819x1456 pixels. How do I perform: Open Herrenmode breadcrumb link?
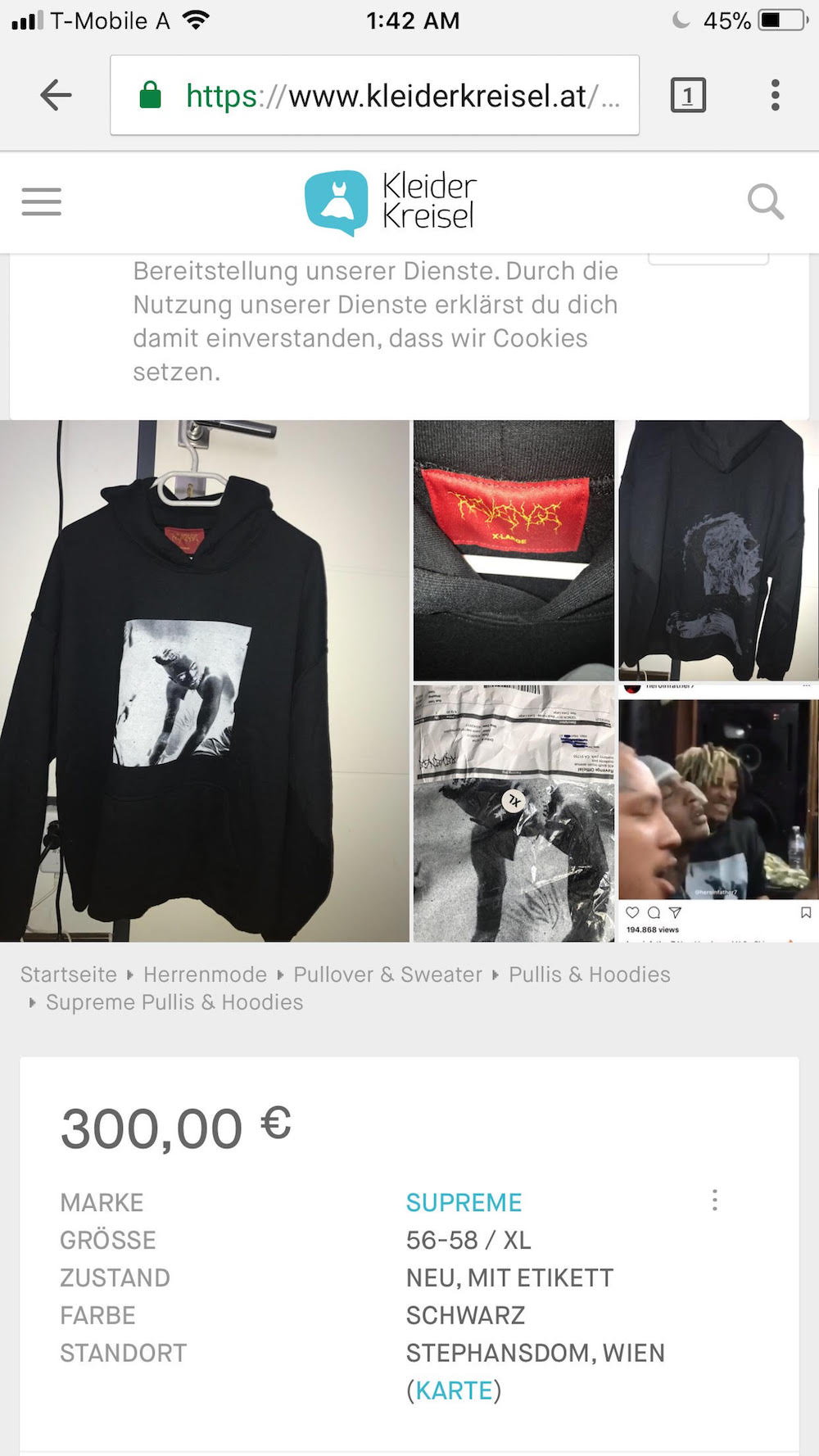tap(205, 974)
